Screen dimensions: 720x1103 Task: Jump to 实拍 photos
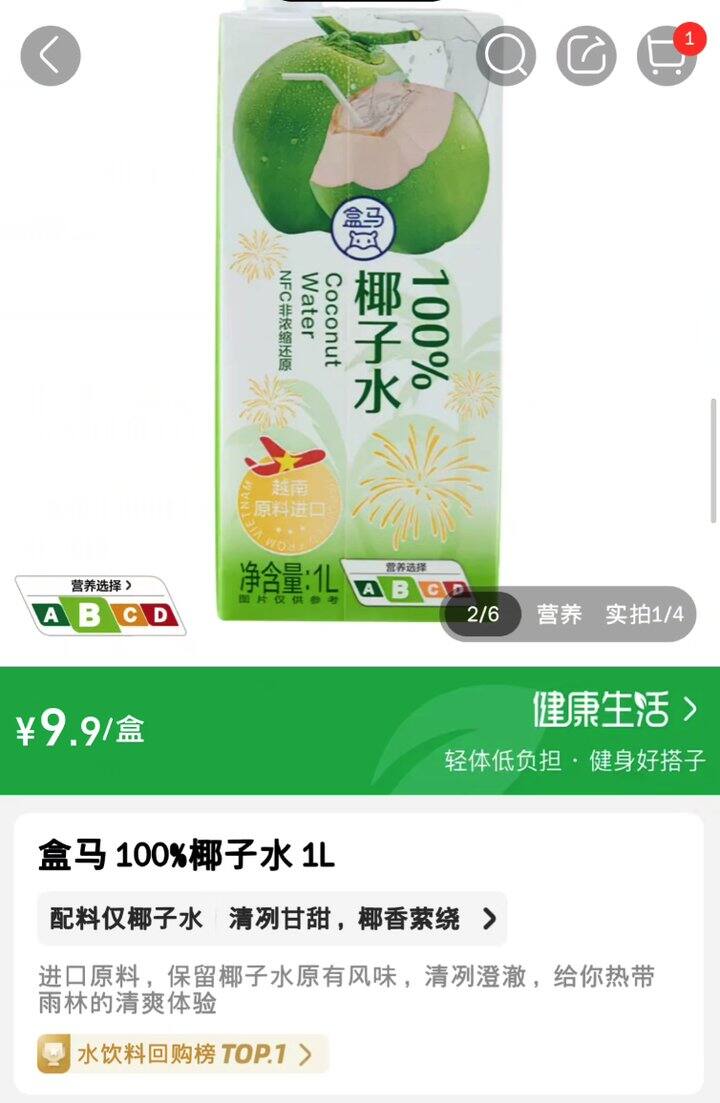coord(644,614)
